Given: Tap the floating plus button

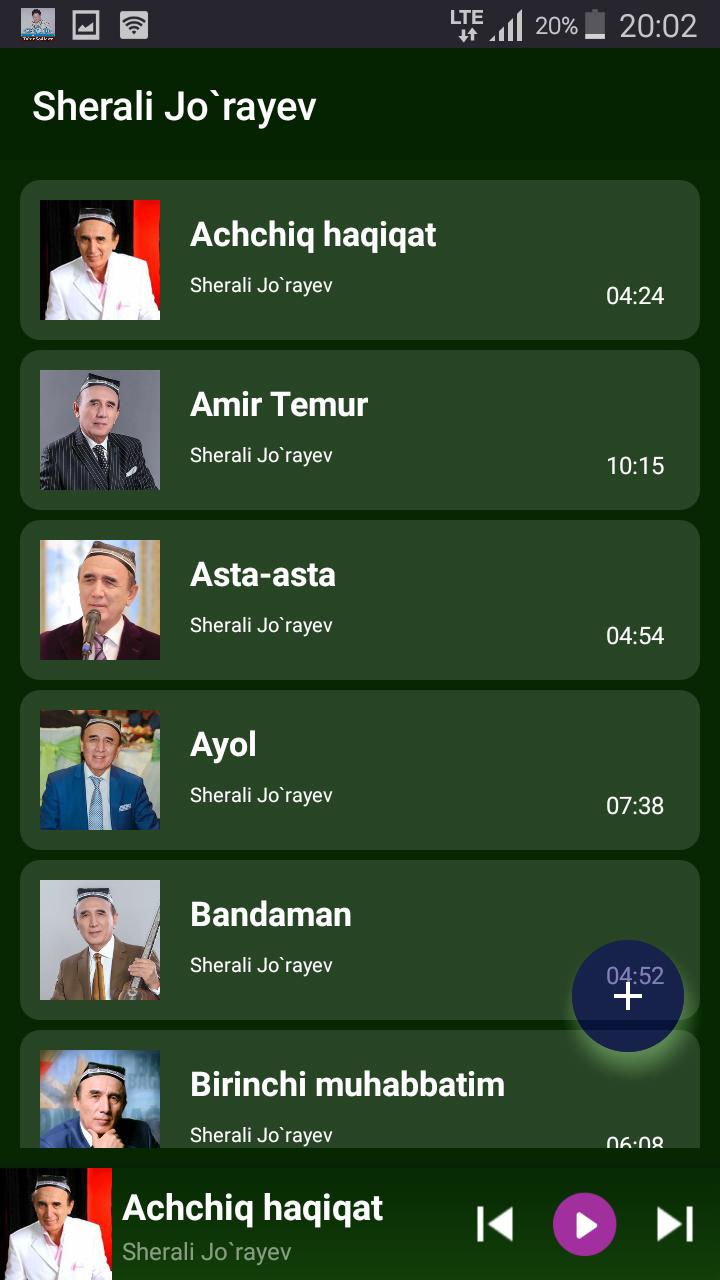Looking at the screenshot, I should [628, 996].
